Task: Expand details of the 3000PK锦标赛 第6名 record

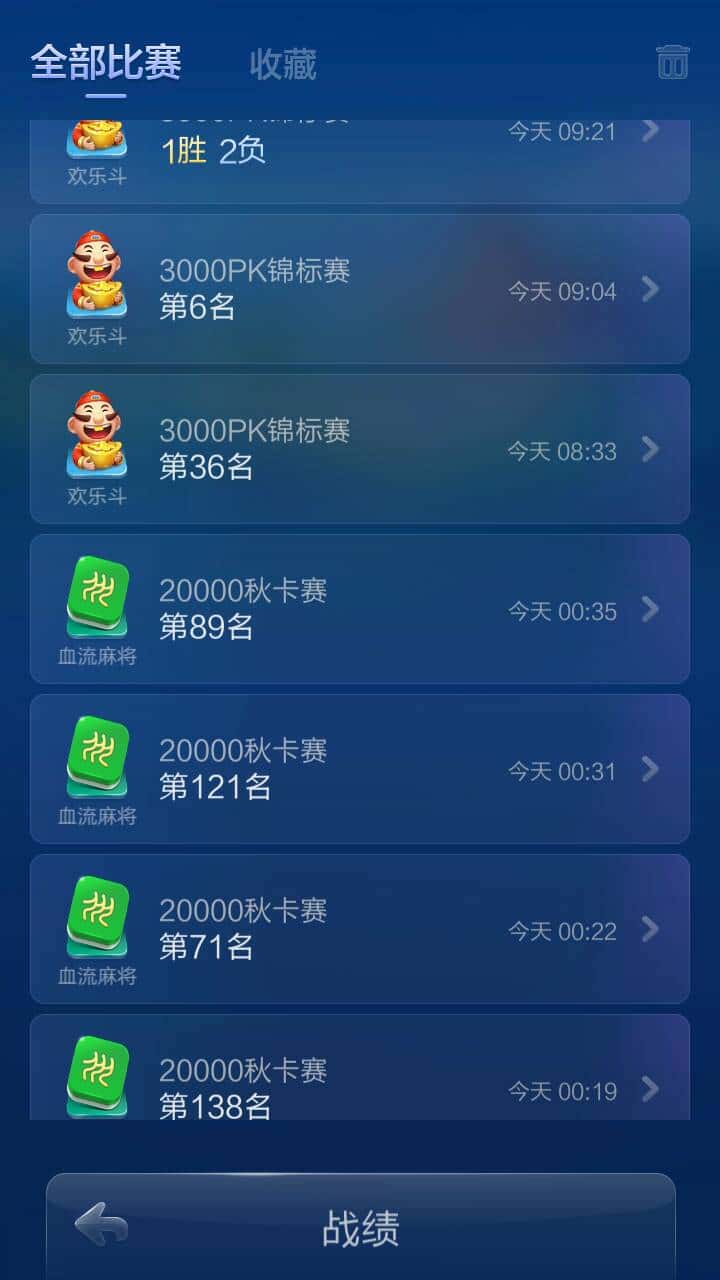Action: tap(649, 290)
